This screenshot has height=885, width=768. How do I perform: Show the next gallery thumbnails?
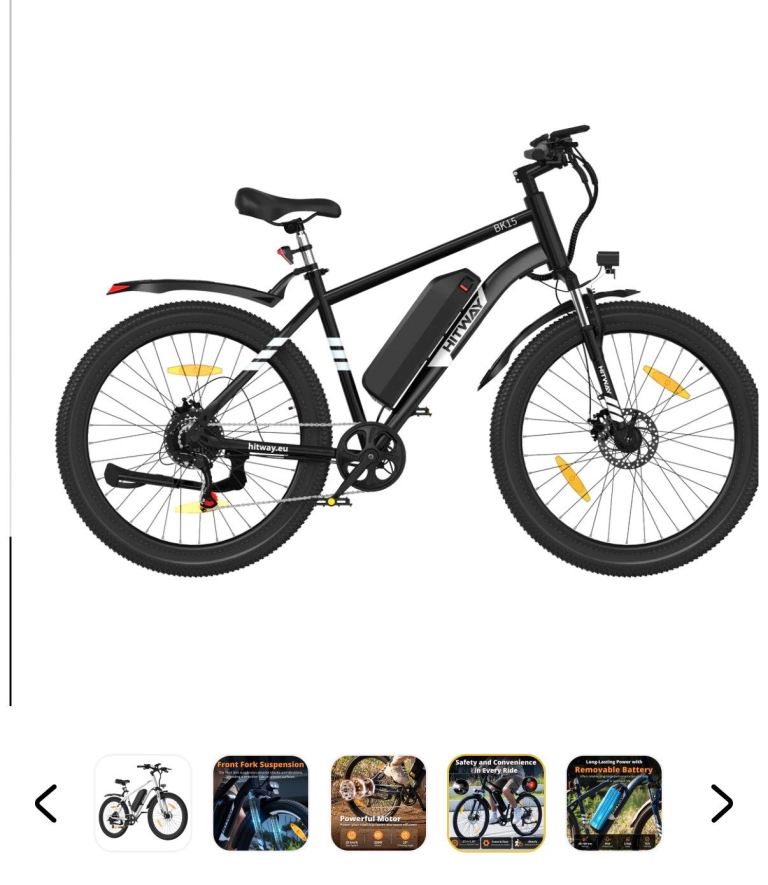point(721,803)
